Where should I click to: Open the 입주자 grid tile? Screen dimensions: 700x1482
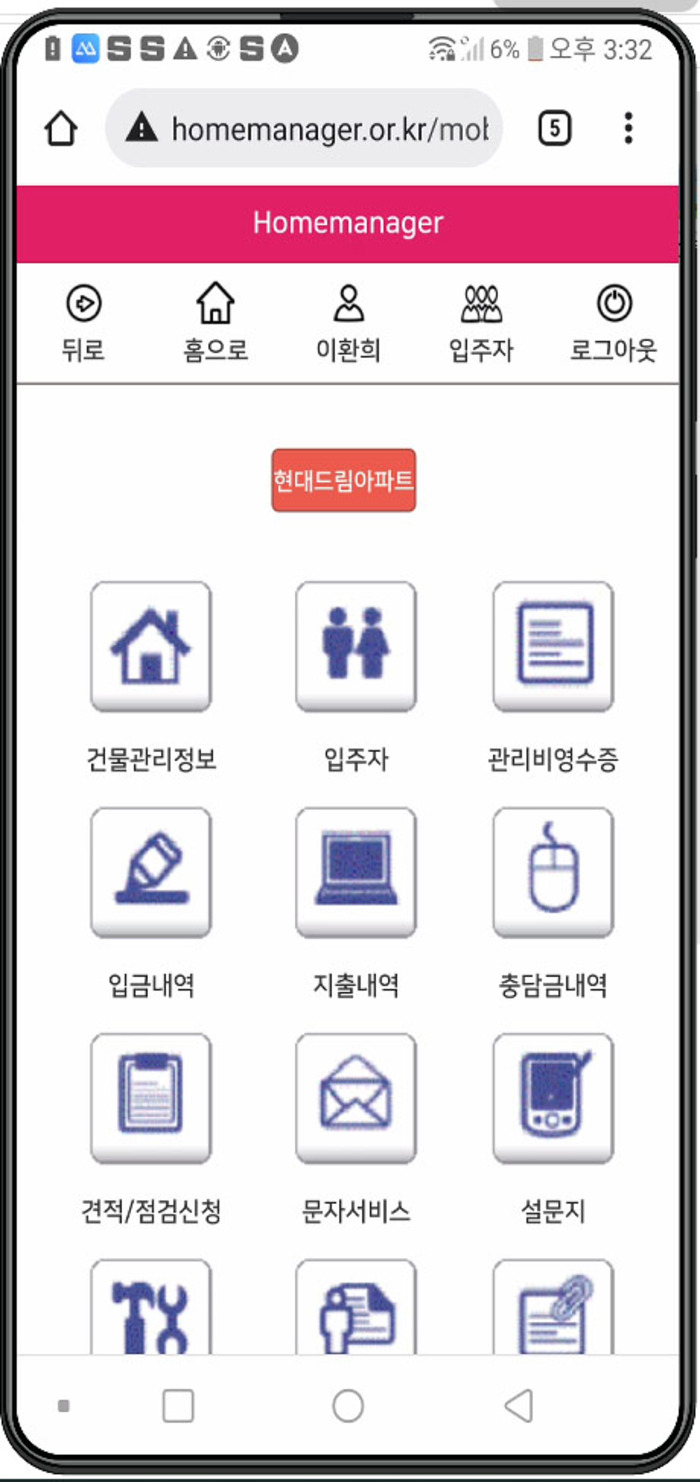pyautogui.click(x=355, y=647)
